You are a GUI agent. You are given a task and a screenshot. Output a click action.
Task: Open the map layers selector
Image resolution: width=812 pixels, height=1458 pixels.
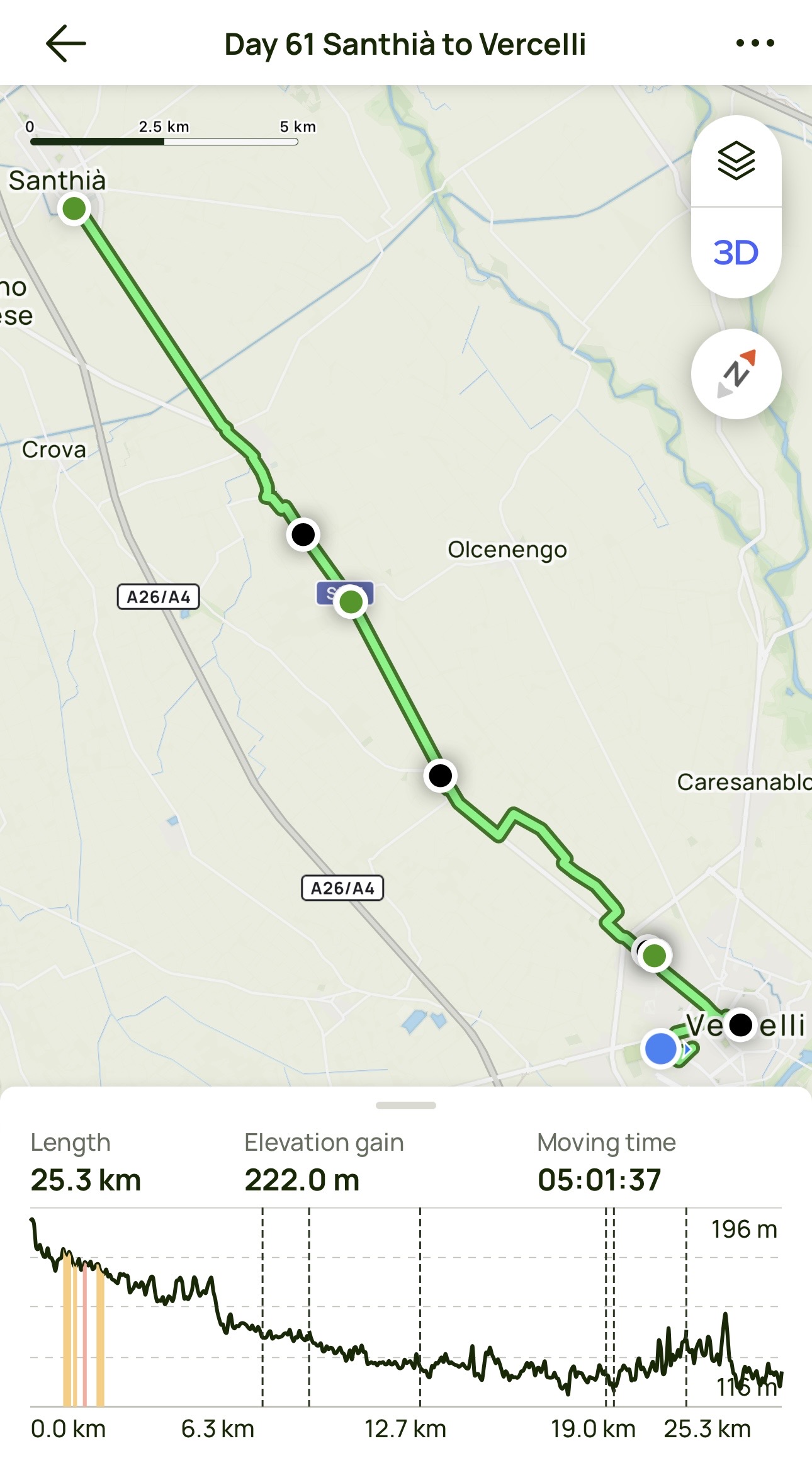pyautogui.click(x=736, y=161)
